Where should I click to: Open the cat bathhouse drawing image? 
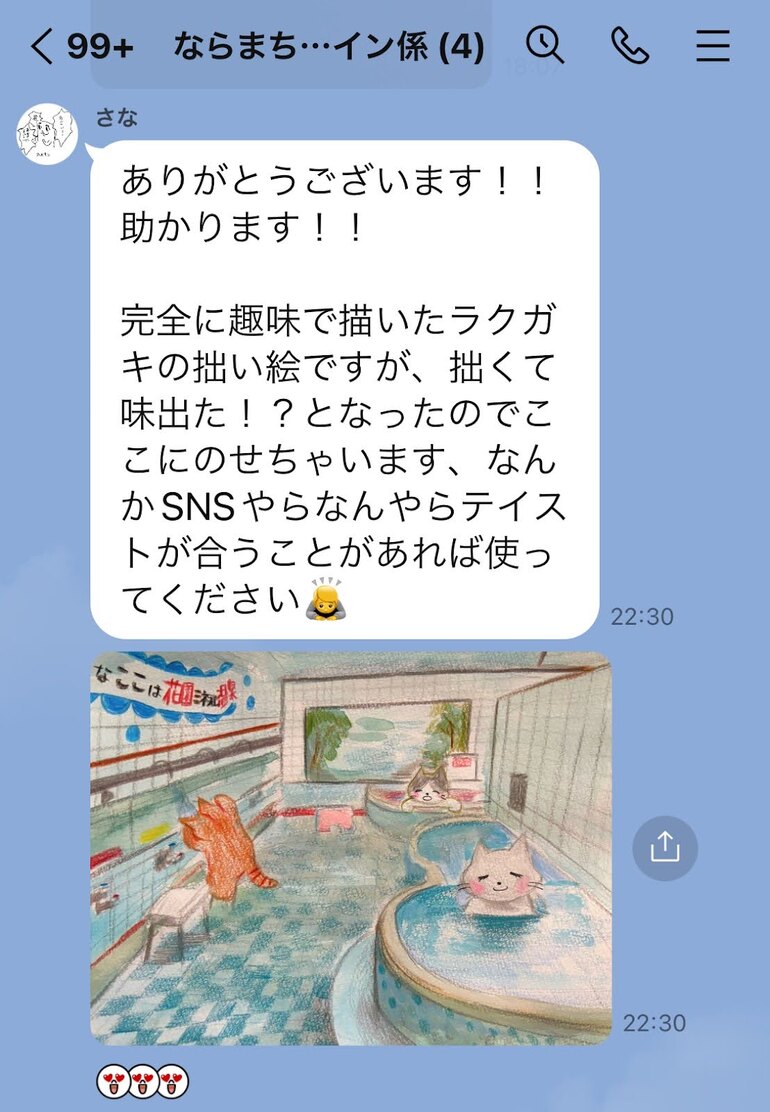point(350,848)
